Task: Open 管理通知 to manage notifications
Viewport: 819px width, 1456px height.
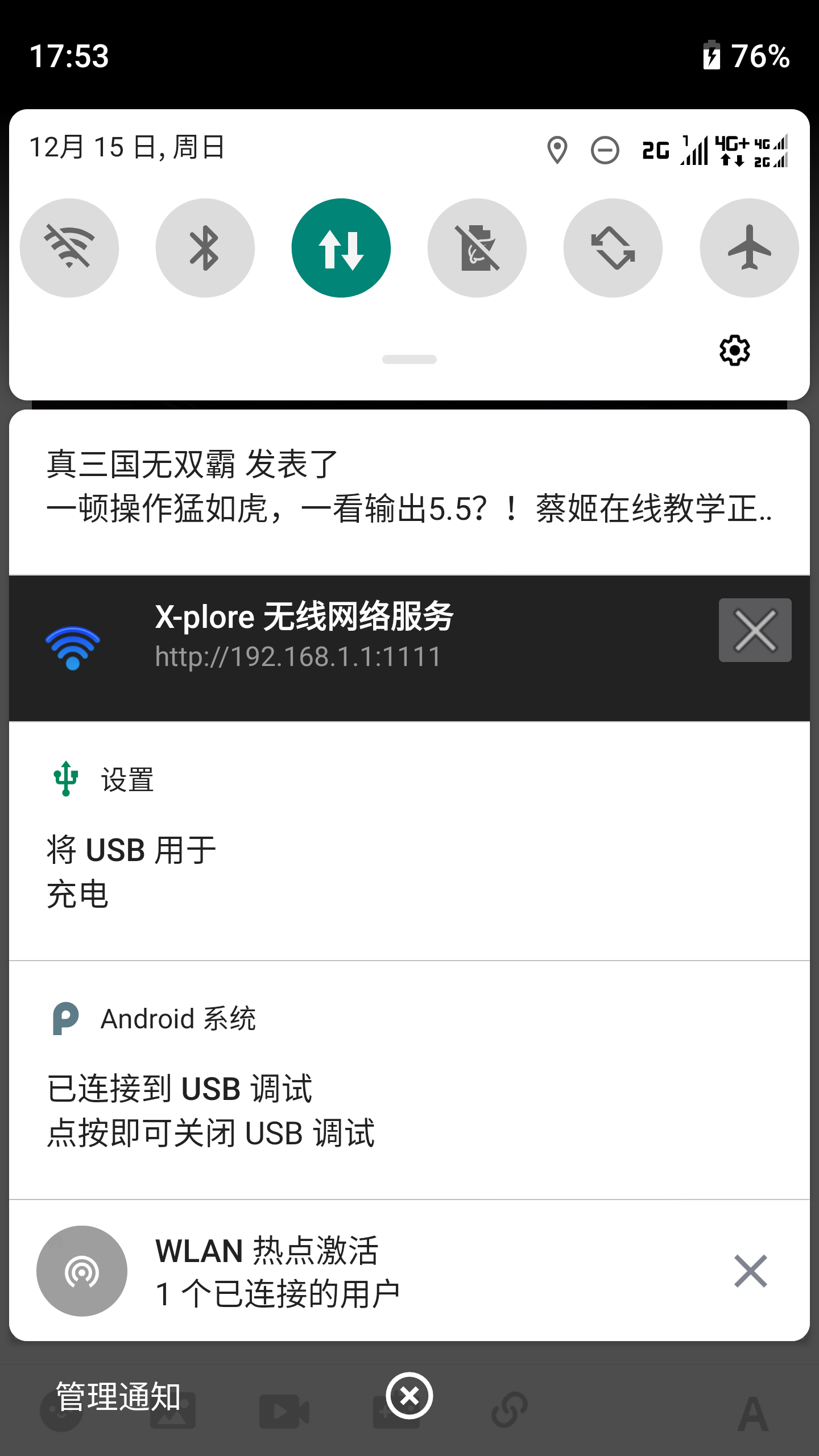Action: [x=118, y=1396]
